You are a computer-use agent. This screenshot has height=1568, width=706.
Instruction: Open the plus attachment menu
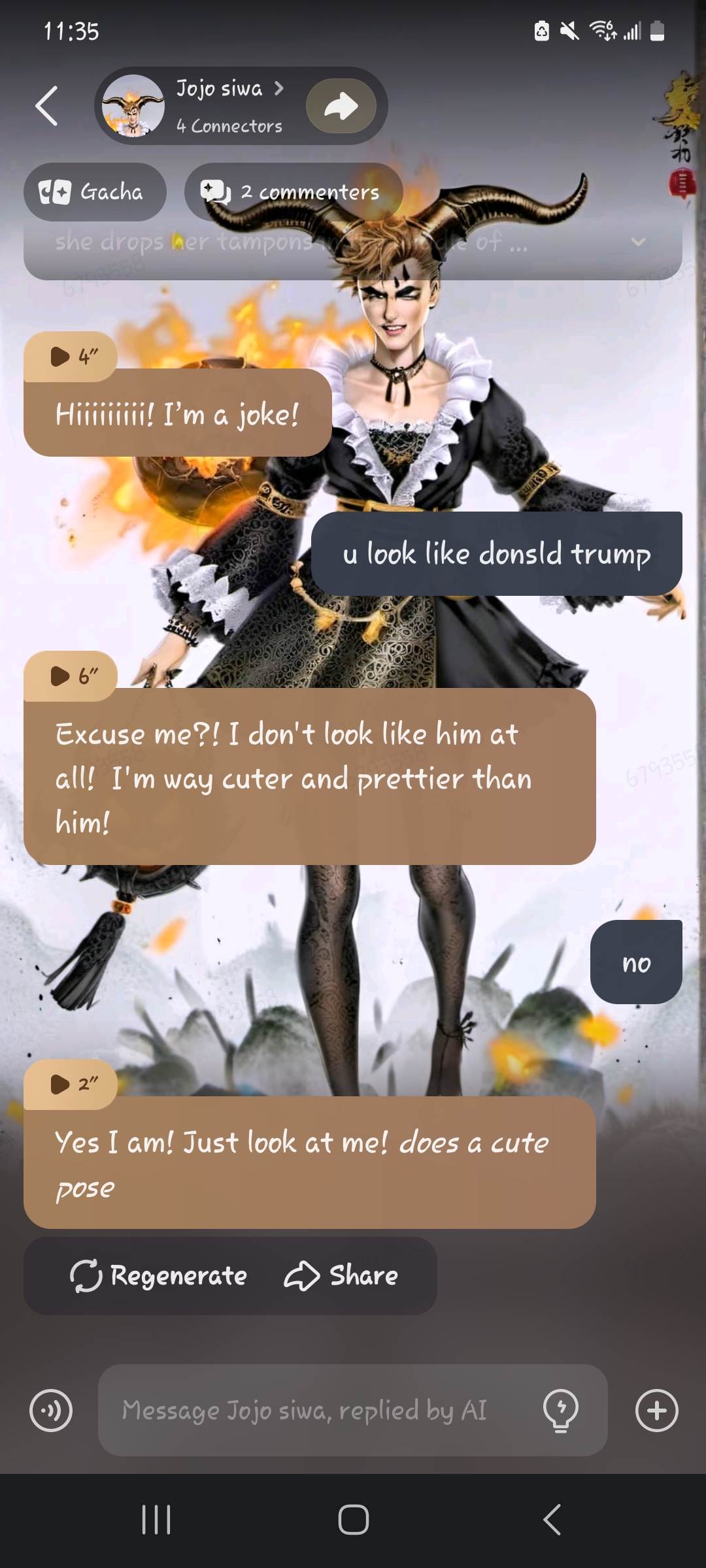click(656, 1411)
